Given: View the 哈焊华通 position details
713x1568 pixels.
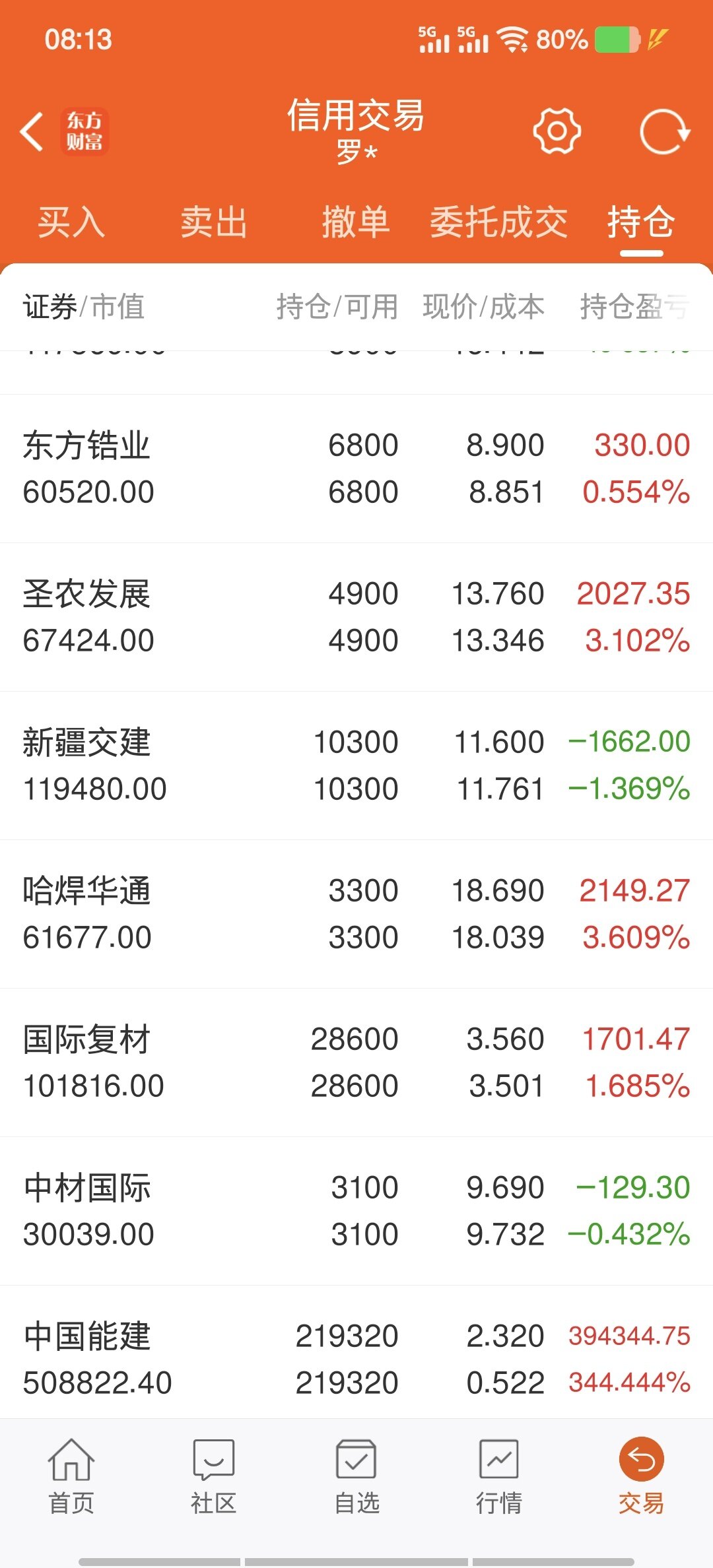Looking at the screenshot, I should coord(356,914).
